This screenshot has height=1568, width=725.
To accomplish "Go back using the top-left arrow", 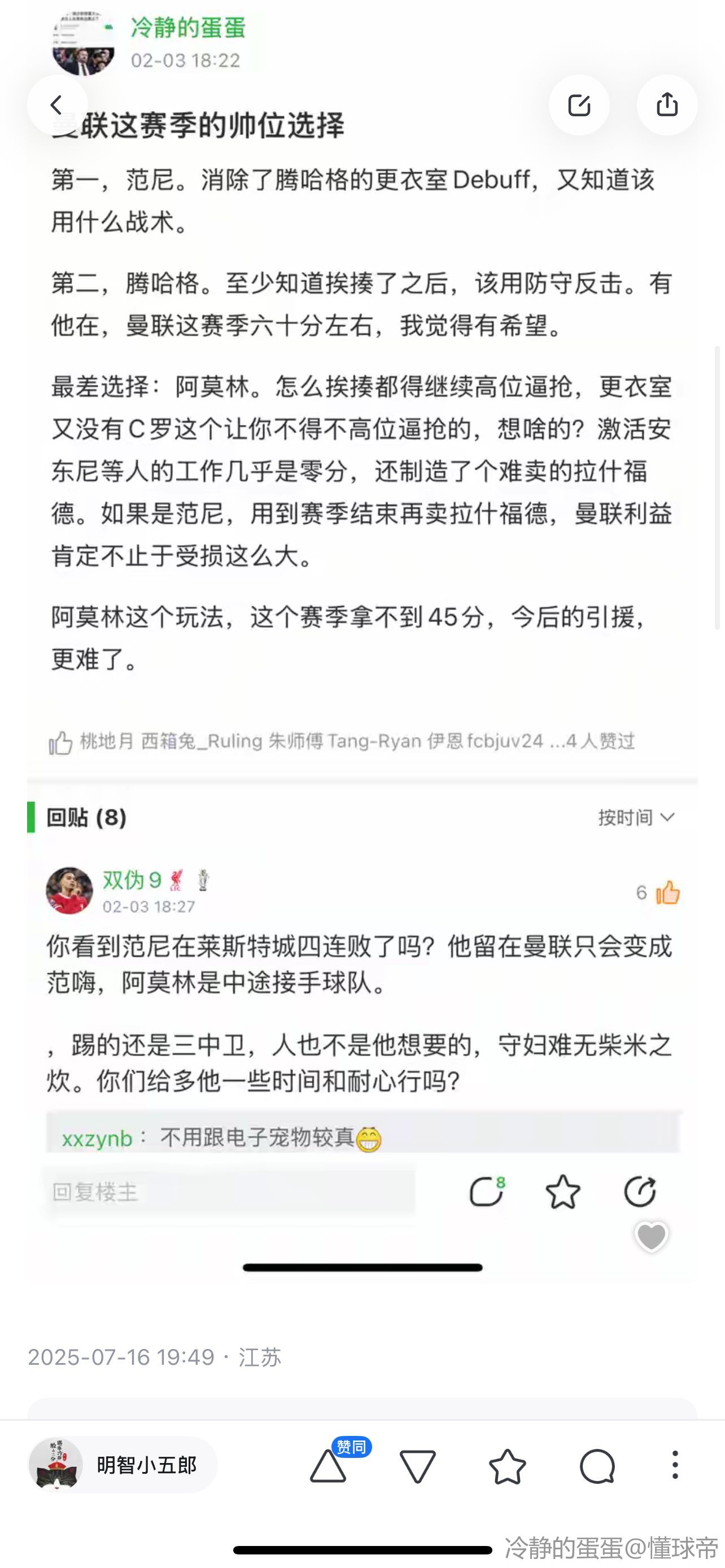I will 56,104.
